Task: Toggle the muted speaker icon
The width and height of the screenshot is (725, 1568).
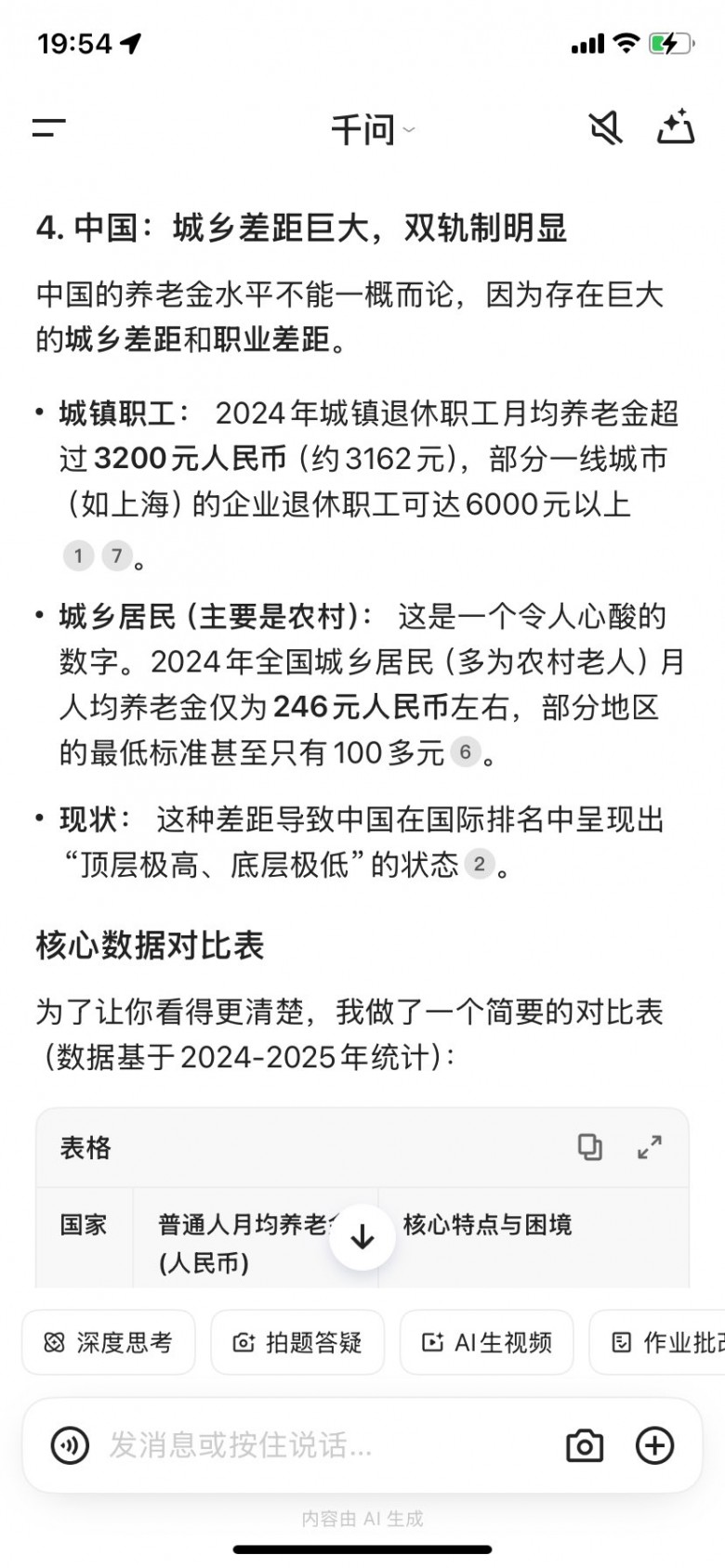Action: coord(605,128)
